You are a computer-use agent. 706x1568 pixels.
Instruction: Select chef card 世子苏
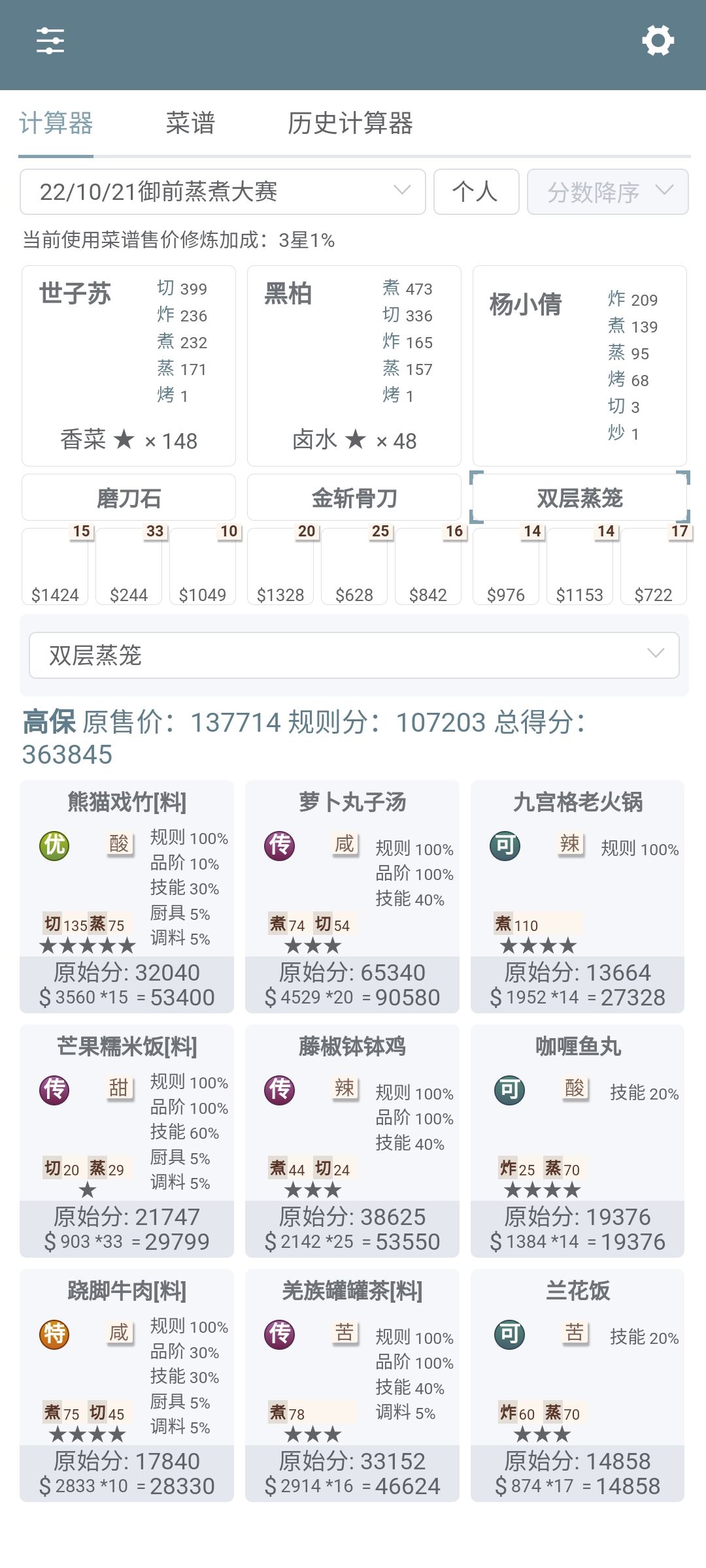129,366
